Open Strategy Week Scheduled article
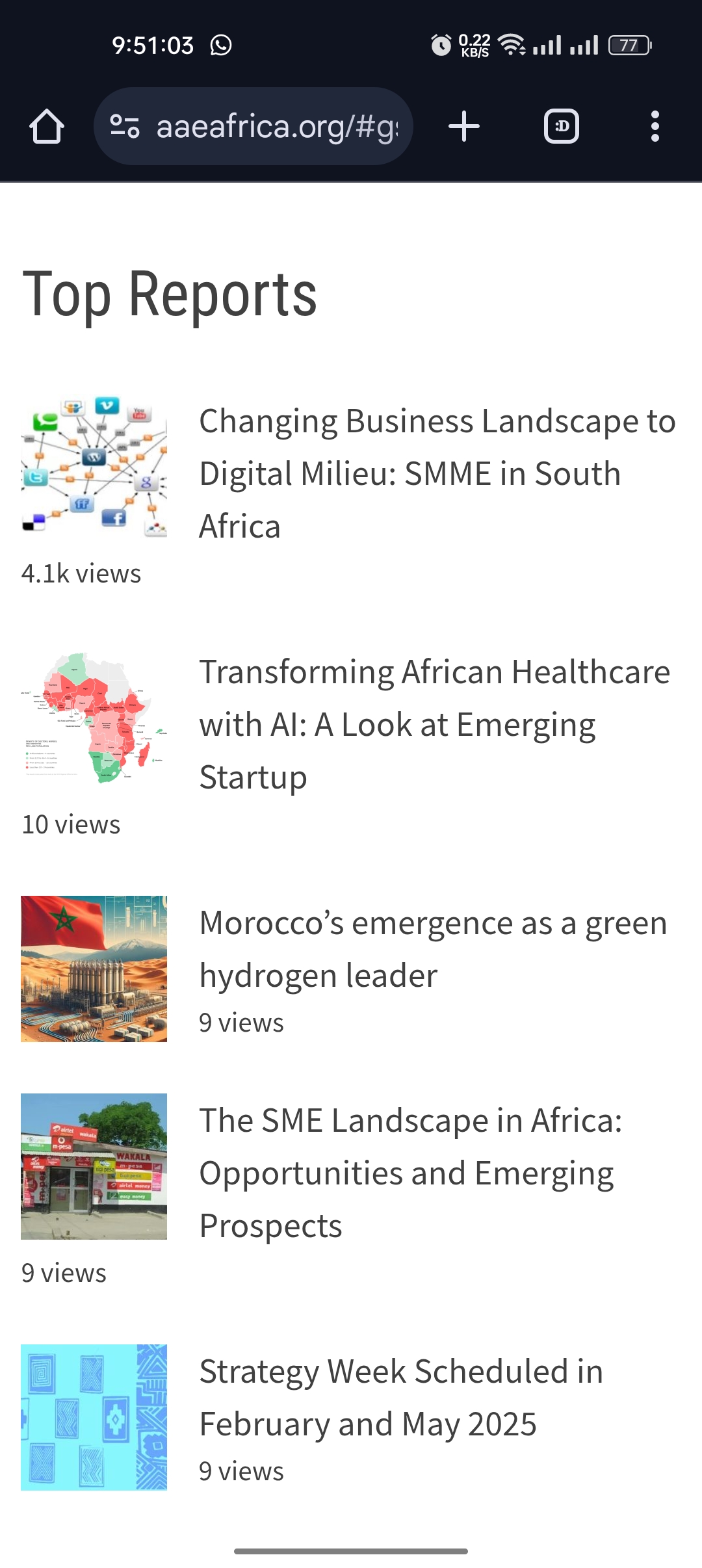Viewport: 702px width, 1568px height. [401, 1398]
